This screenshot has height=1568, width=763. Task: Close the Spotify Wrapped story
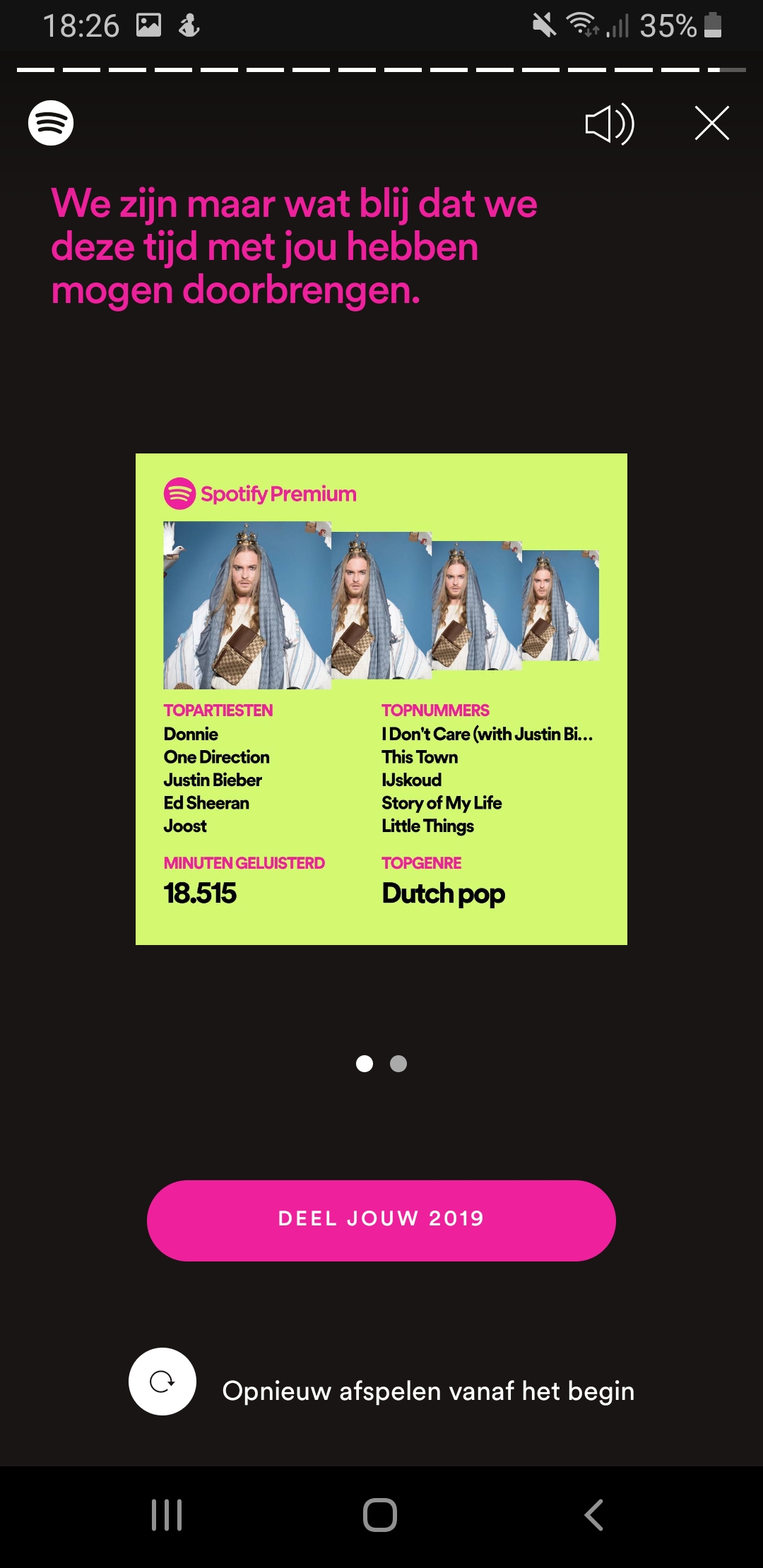(711, 124)
